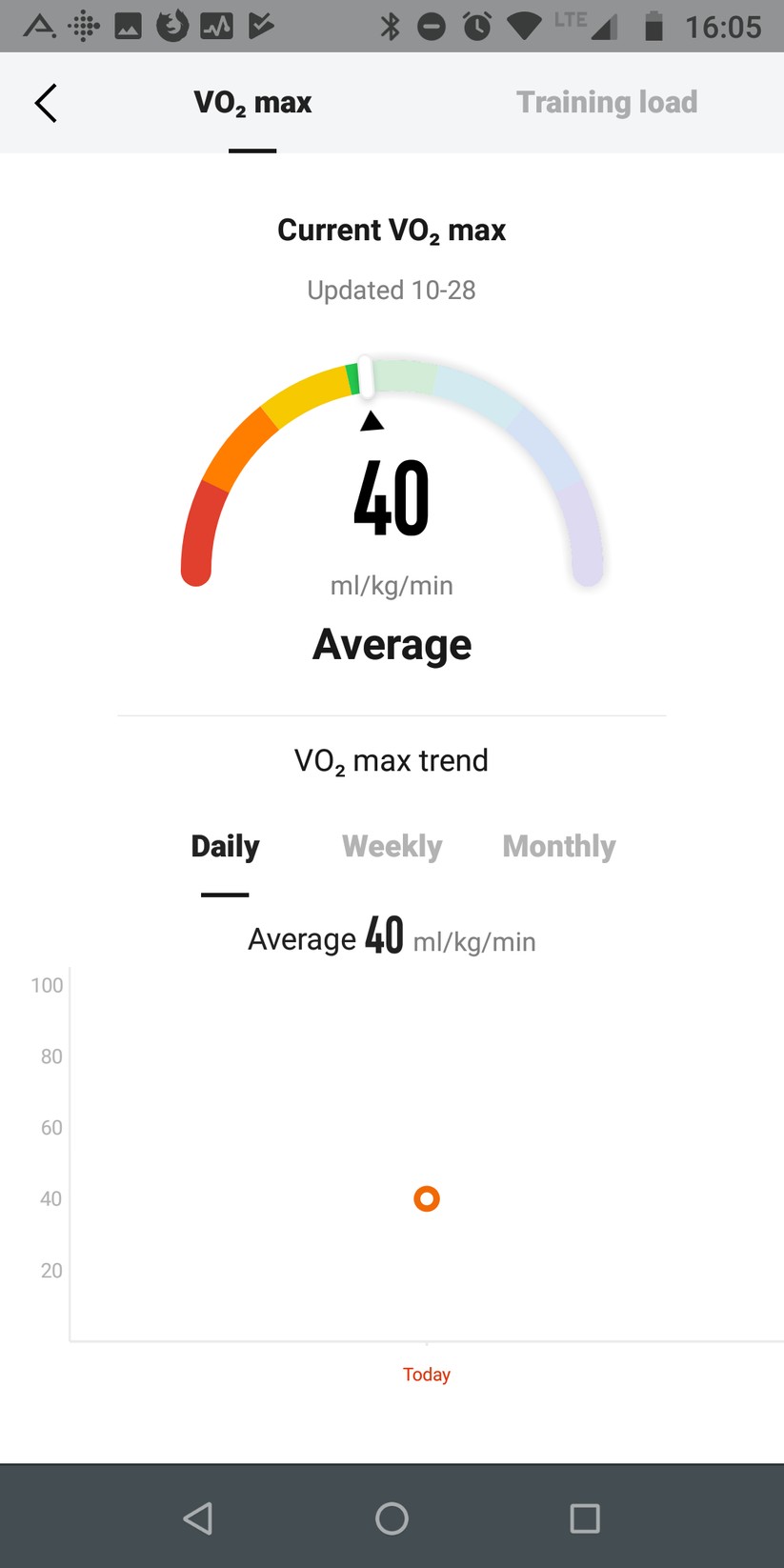Open recent apps from navigation bar

[584, 1518]
